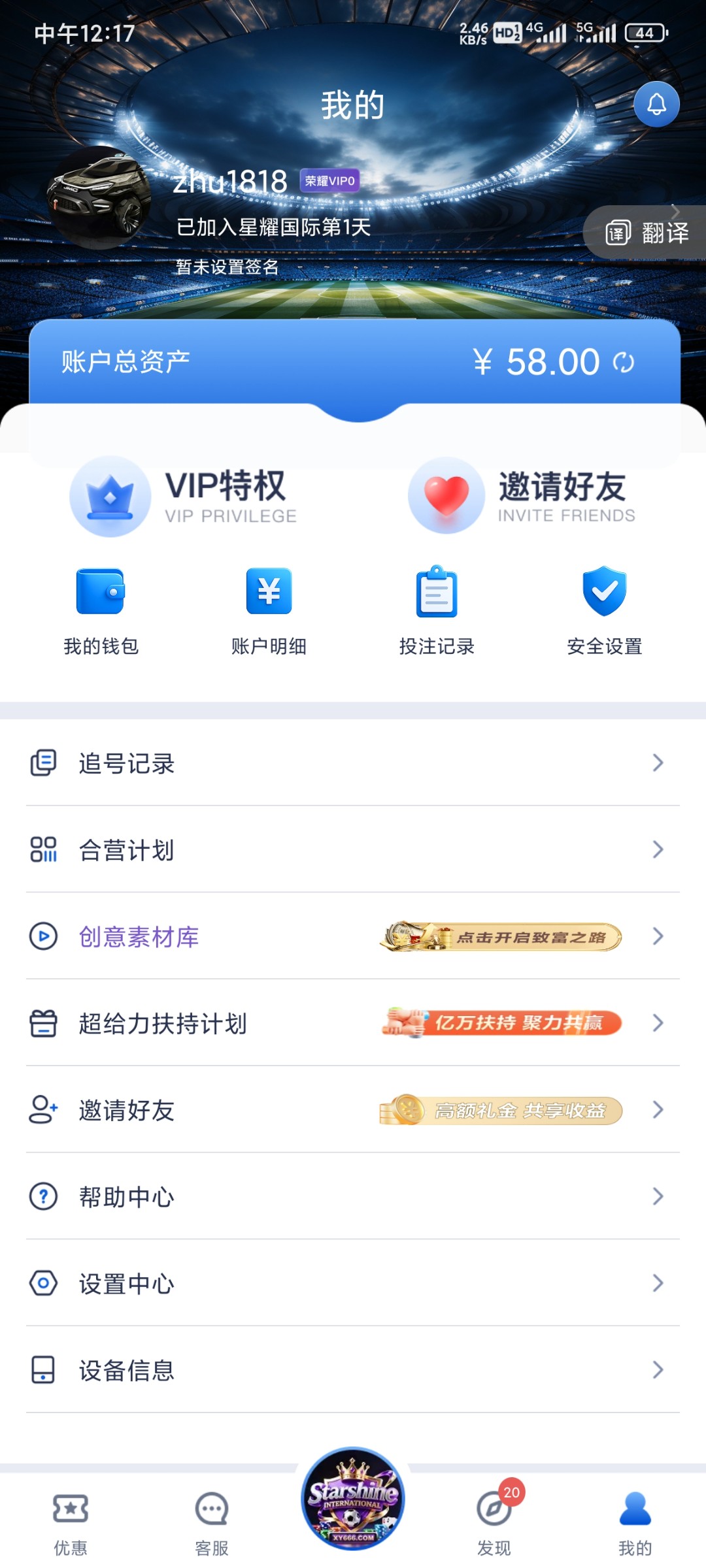
Task: Open 设置中心 settings center
Action: point(353,1284)
